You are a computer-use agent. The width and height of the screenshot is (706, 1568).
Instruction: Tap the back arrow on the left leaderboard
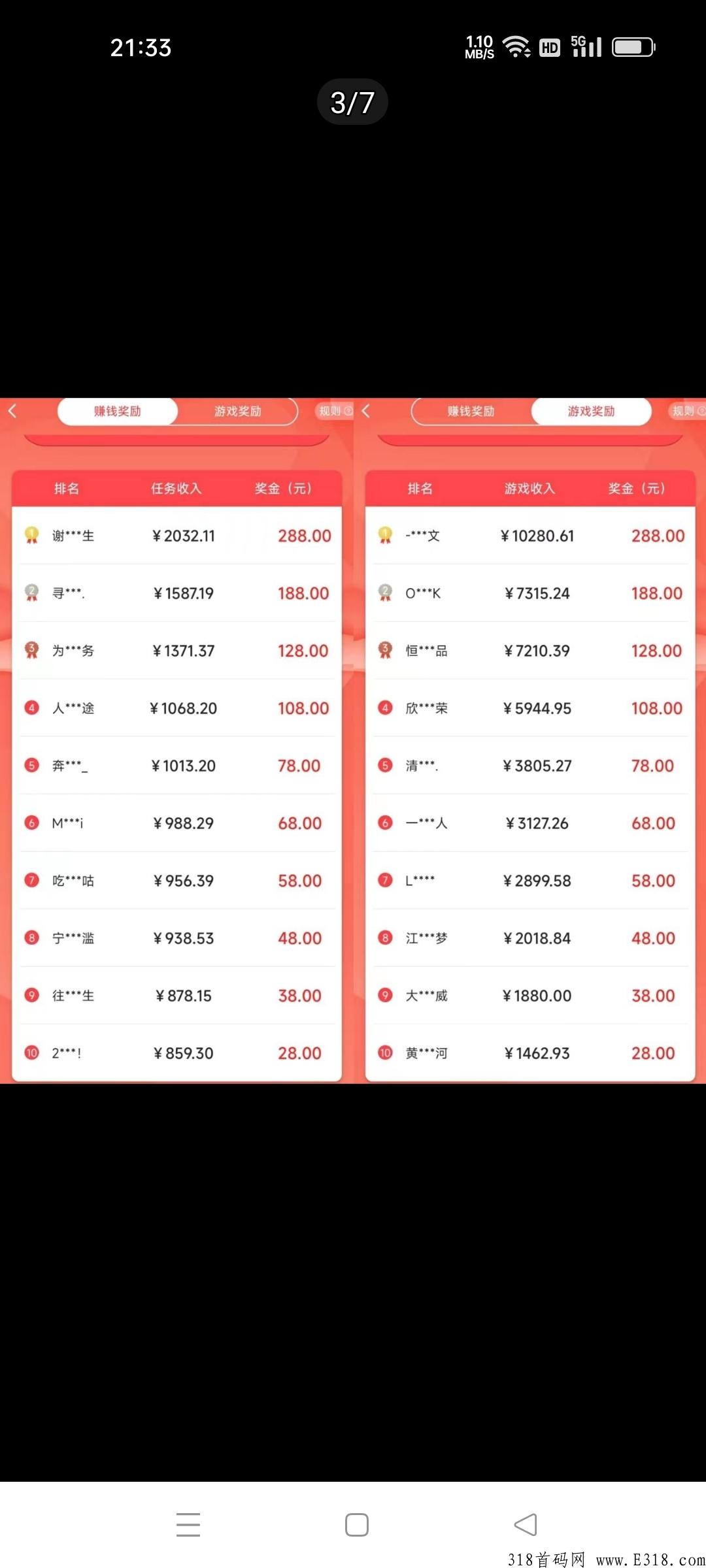coord(12,411)
